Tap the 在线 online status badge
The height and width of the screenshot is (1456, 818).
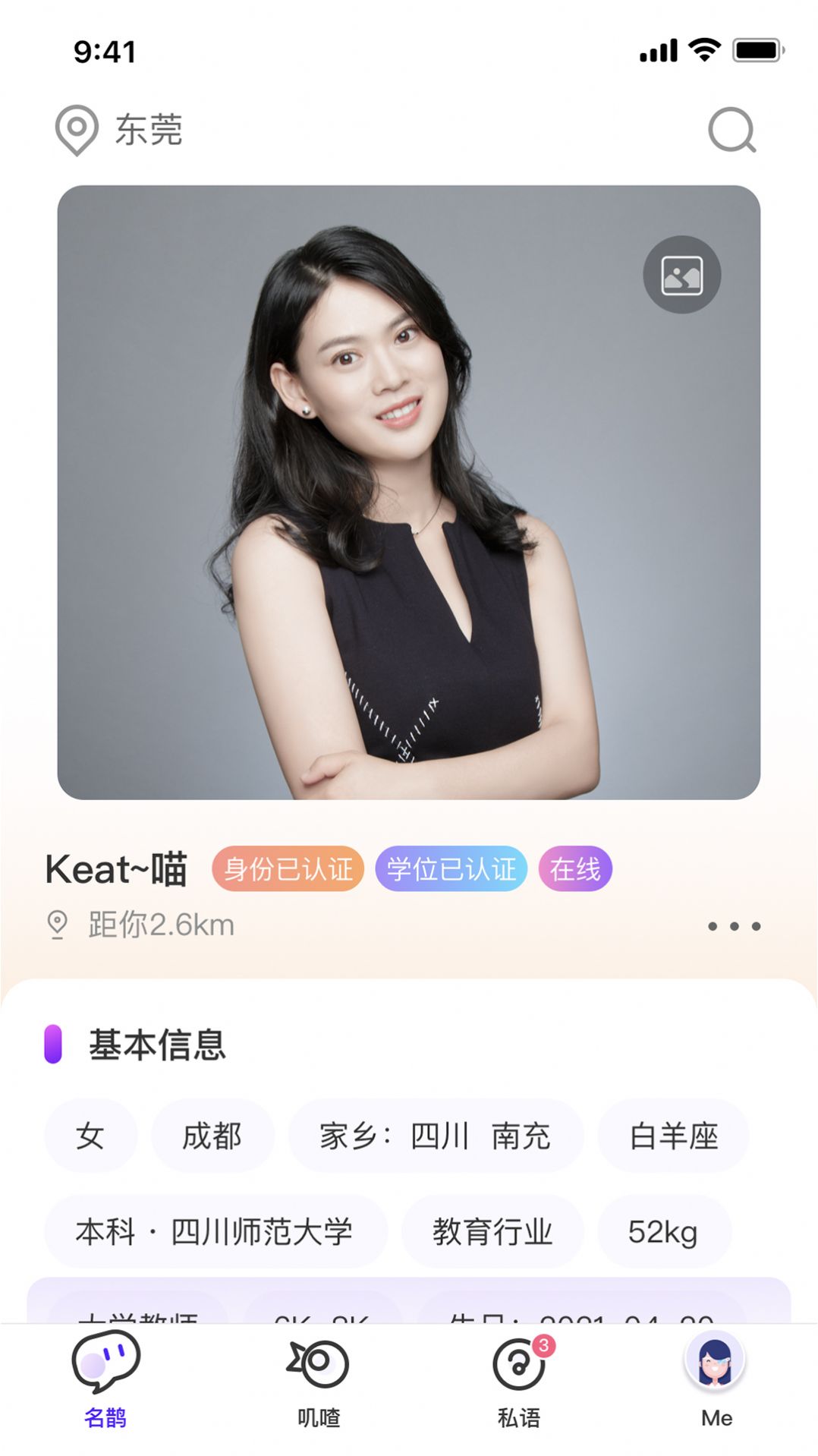tap(577, 869)
